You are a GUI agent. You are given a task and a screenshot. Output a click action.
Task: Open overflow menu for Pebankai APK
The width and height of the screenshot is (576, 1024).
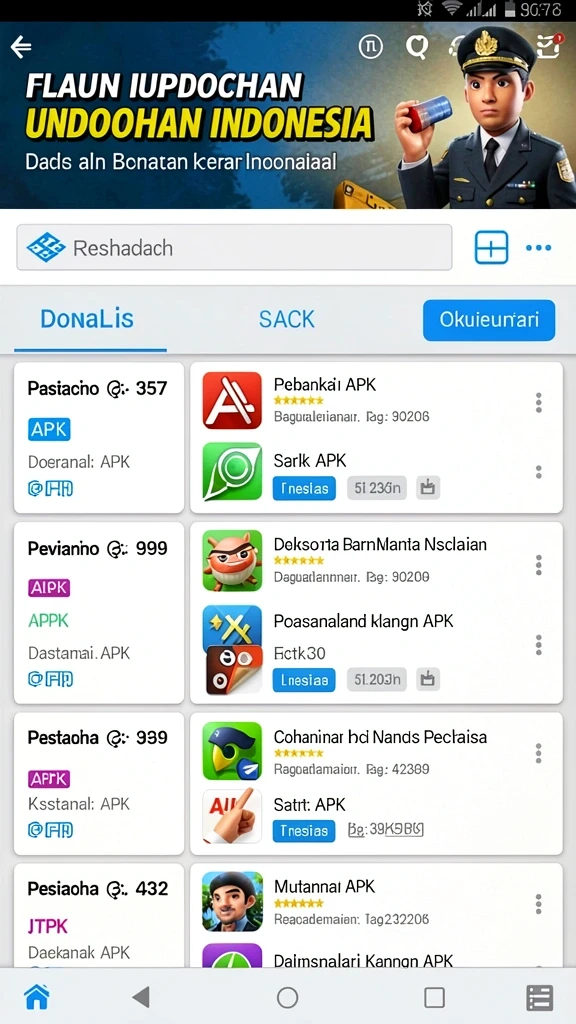click(x=539, y=403)
